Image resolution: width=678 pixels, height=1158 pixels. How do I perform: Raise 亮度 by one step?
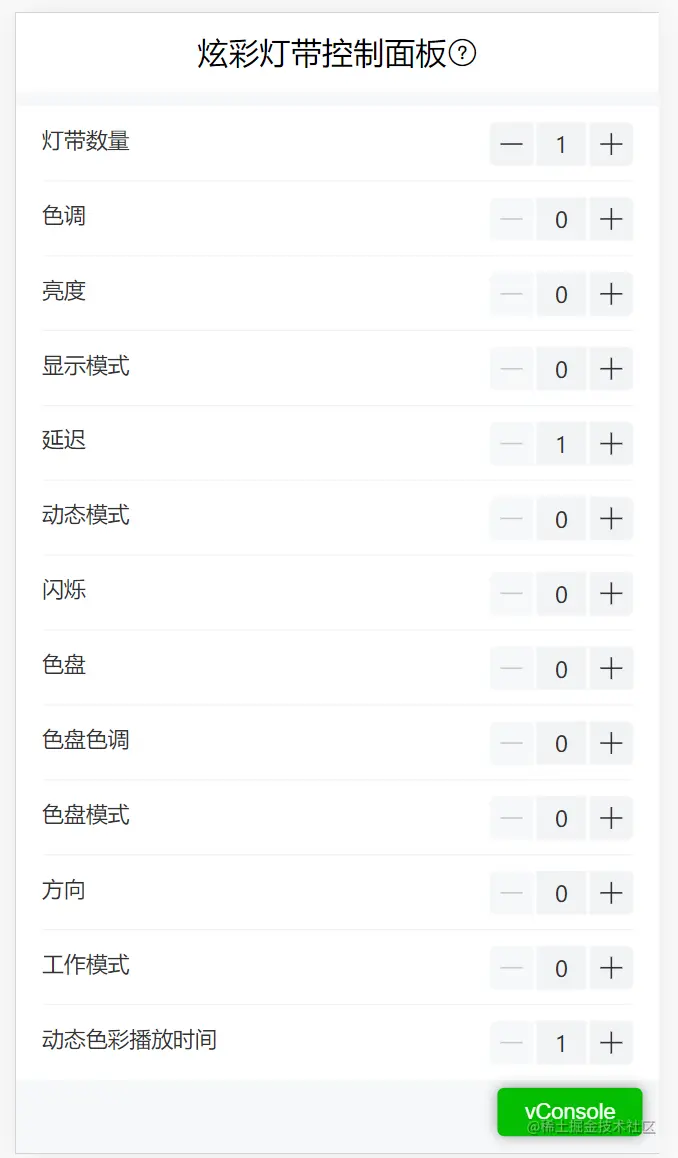[x=611, y=294]
